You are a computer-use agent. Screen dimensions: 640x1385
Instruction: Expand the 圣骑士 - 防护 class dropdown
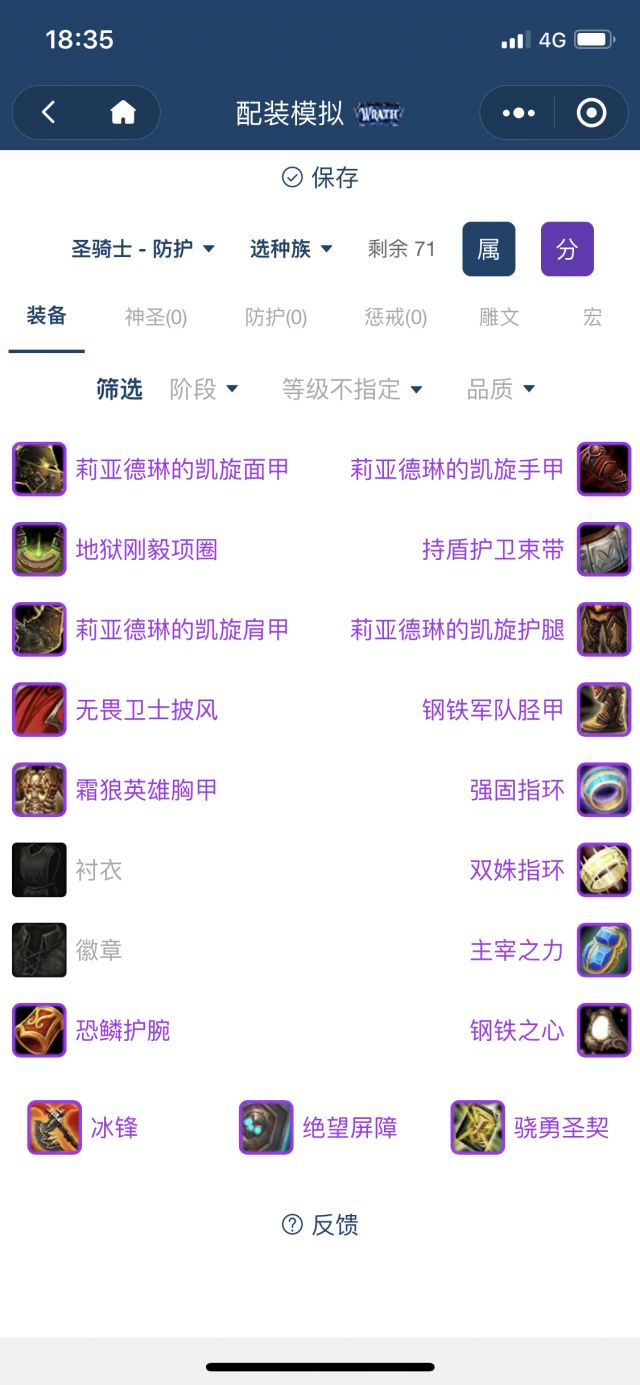143,249
